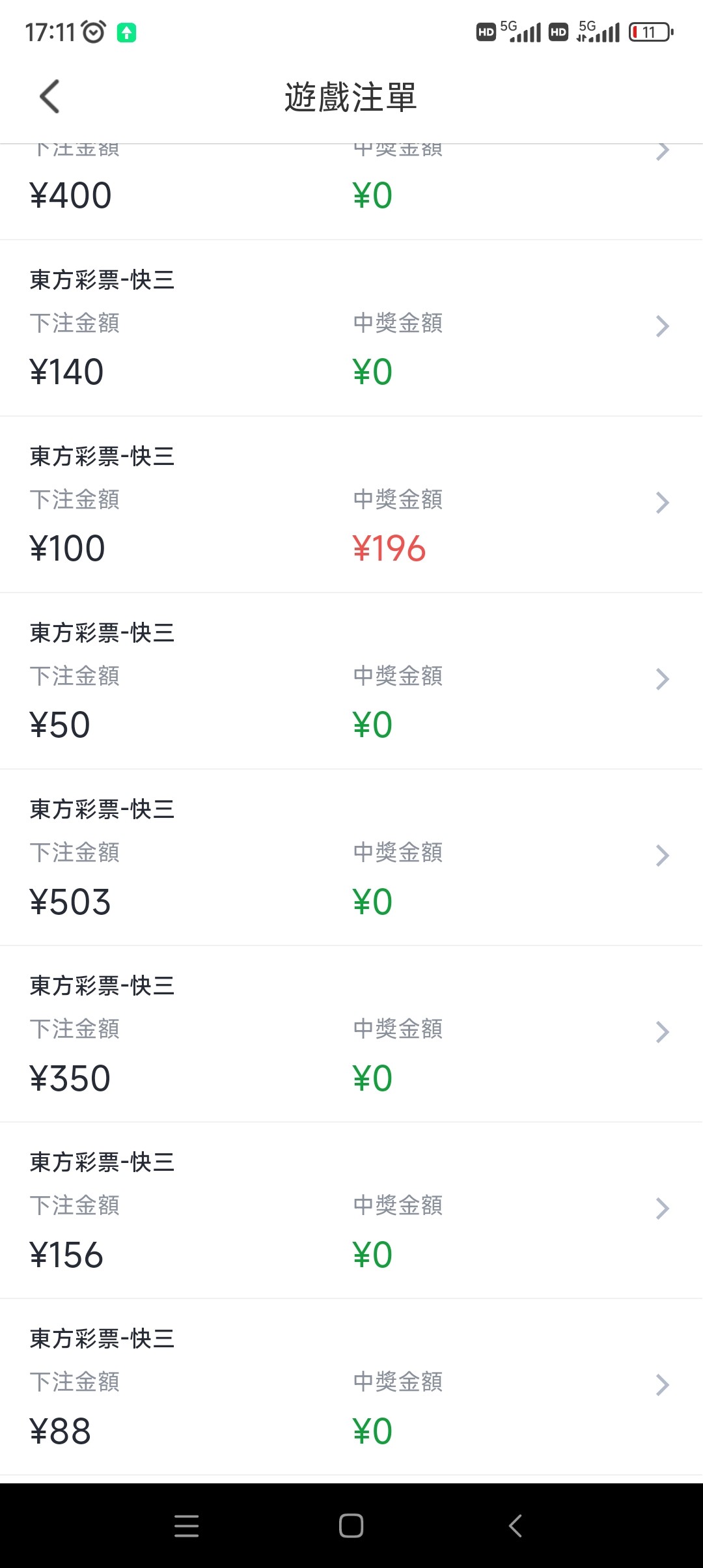Tap the back arrow icon at top left
This screenshot has height=1568, width=703.
[49, 96]
